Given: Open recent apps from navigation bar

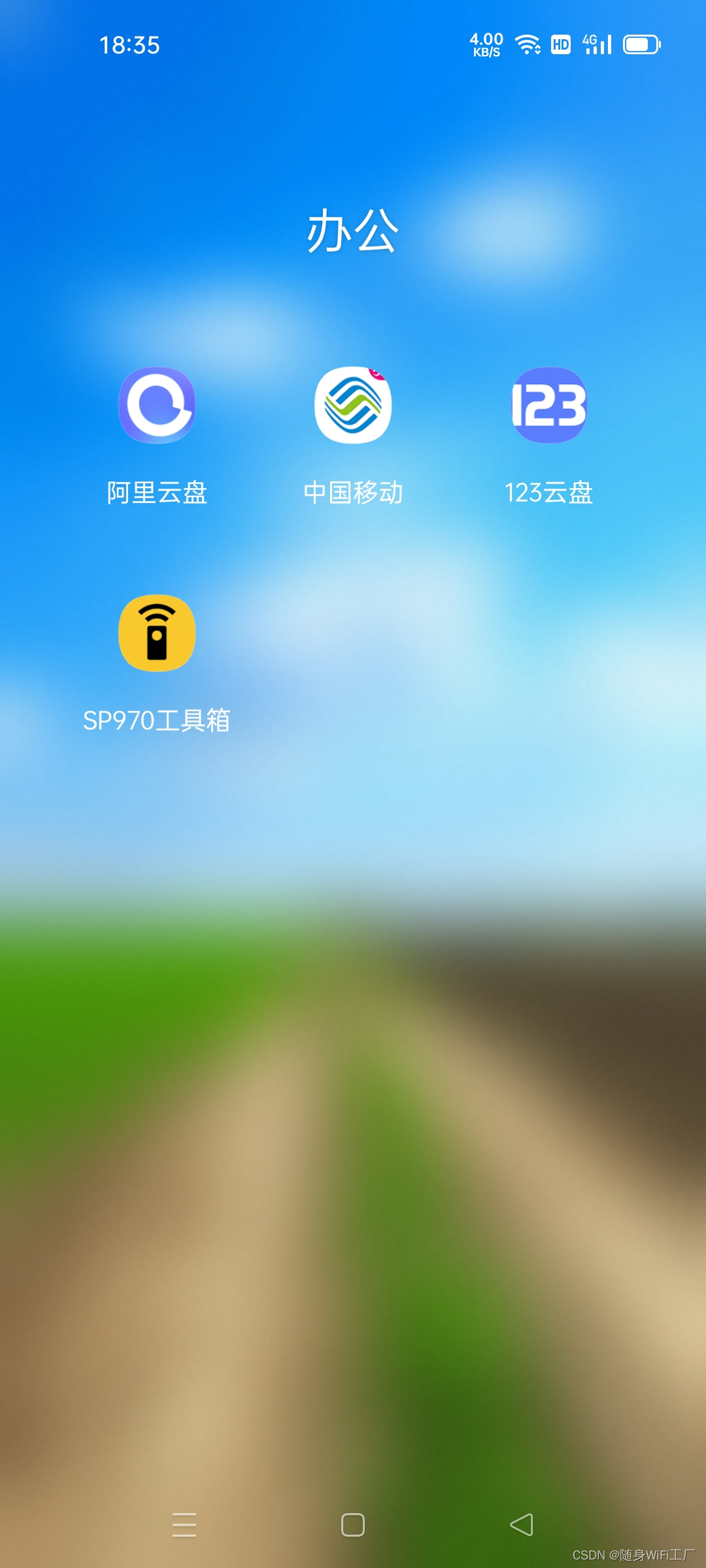Looking at the screenshot, I should click(184, 1525).
